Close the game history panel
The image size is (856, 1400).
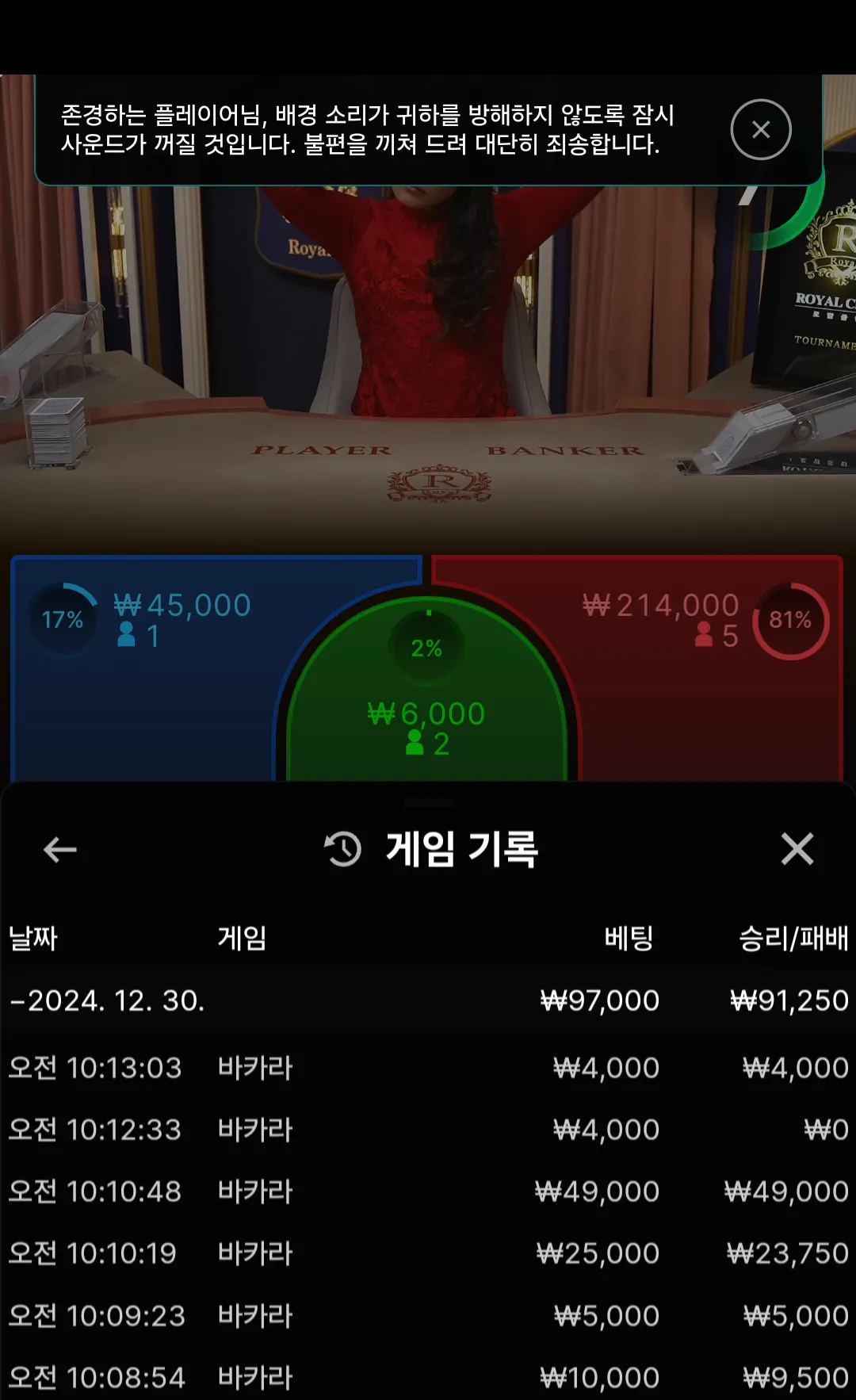click(x=797, y=849)
